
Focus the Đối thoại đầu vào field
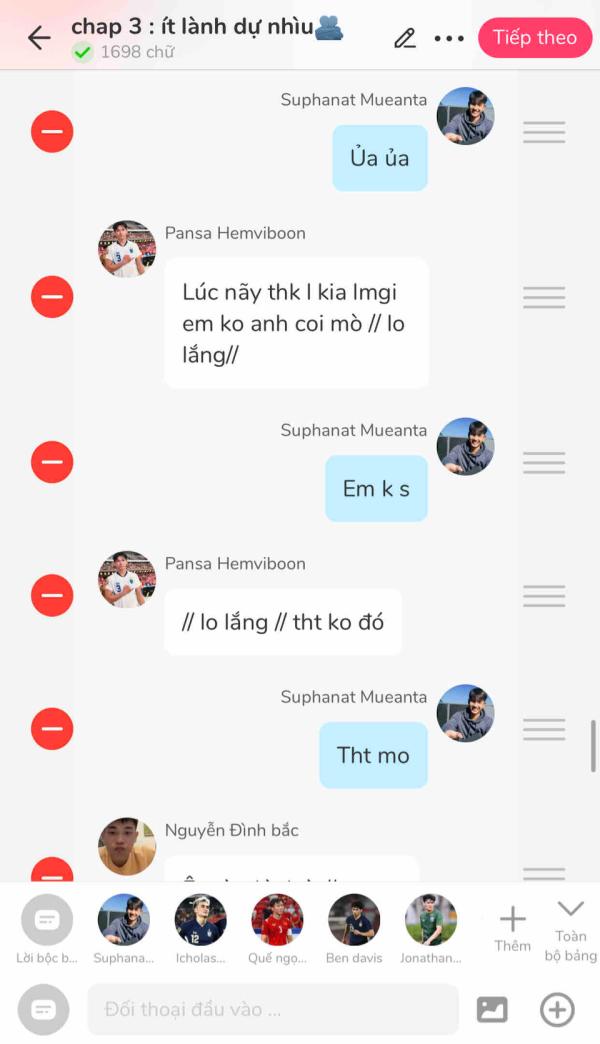click(272, 1010)
